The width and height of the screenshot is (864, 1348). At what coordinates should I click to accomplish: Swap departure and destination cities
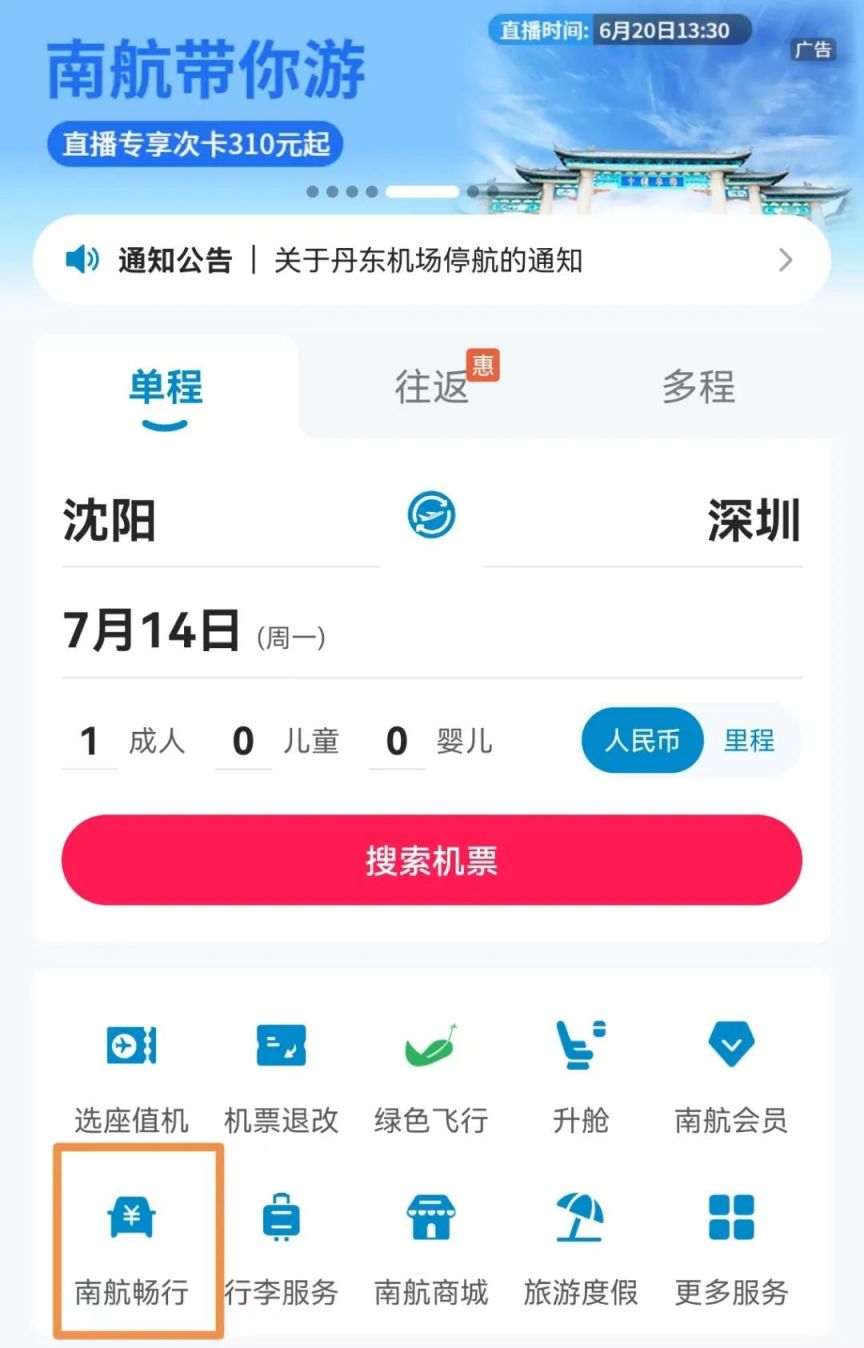point(431,516)
